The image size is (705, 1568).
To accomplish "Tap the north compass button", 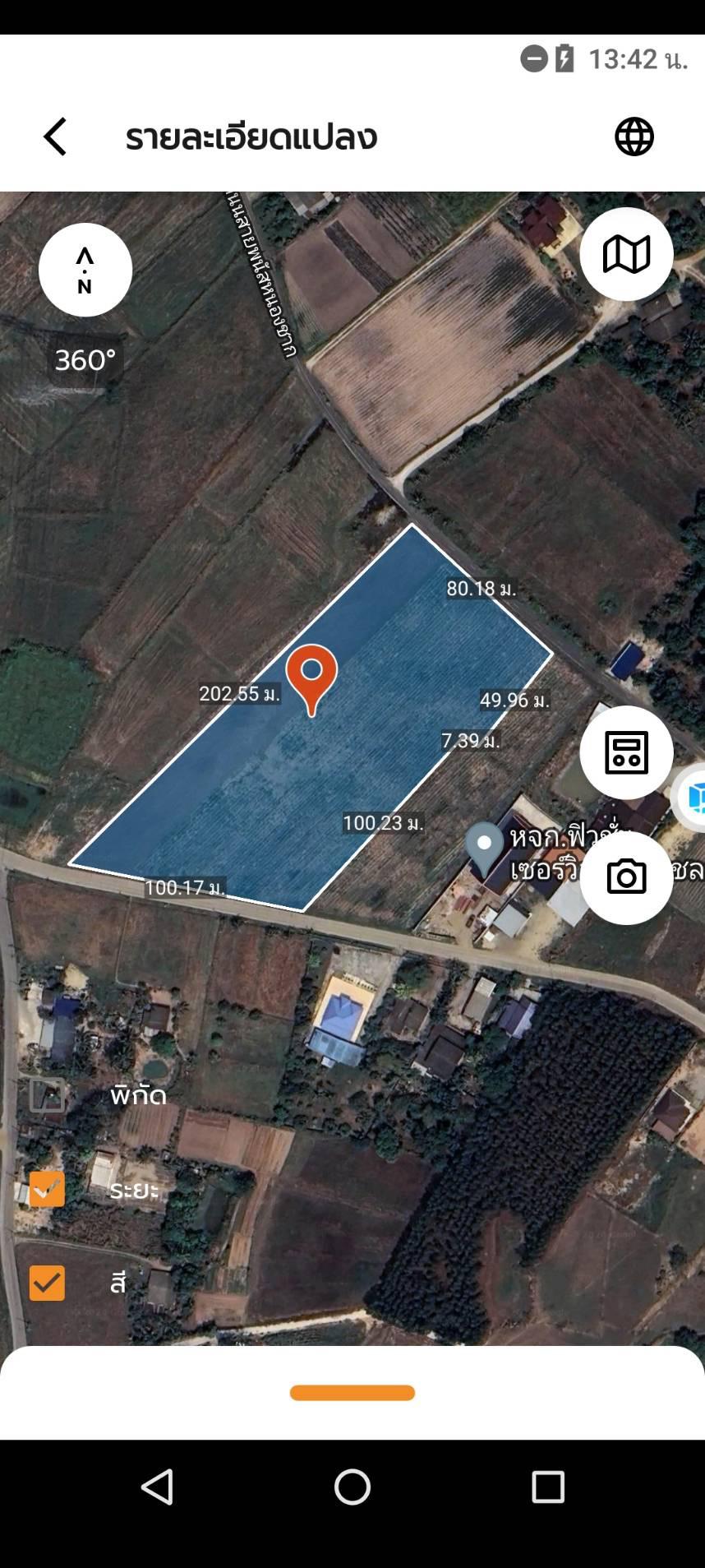I will [85, 270].
